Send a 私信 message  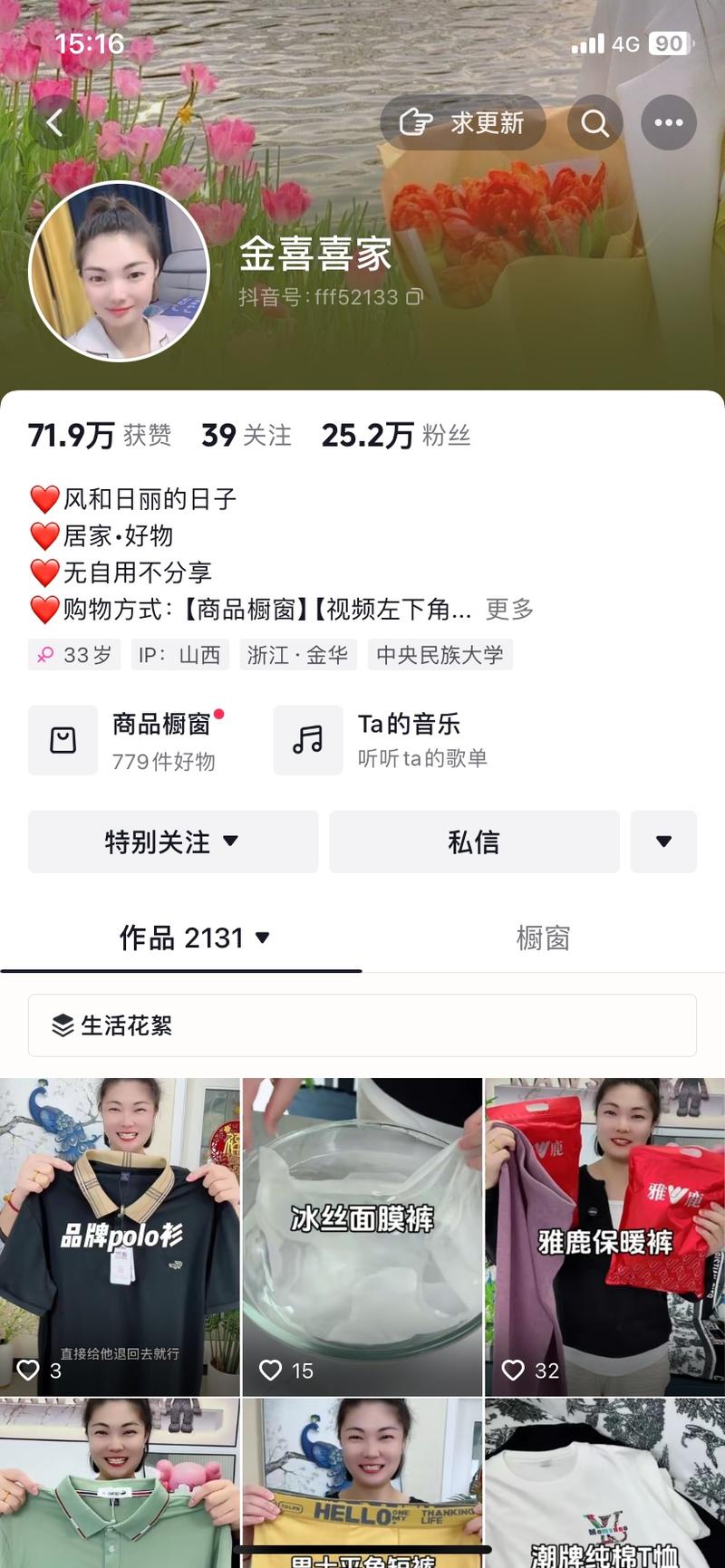475,842
